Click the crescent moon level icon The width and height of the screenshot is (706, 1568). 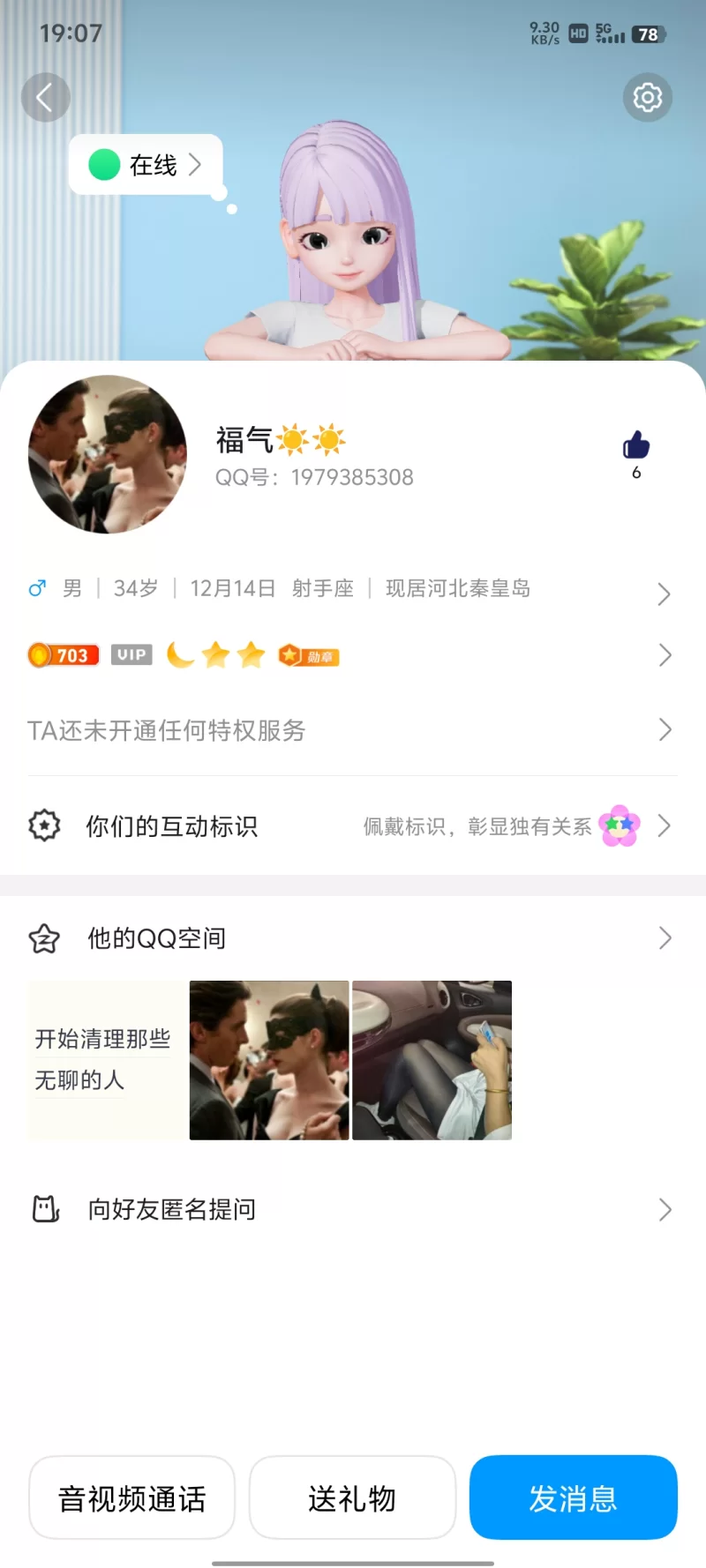coord(179,655)
